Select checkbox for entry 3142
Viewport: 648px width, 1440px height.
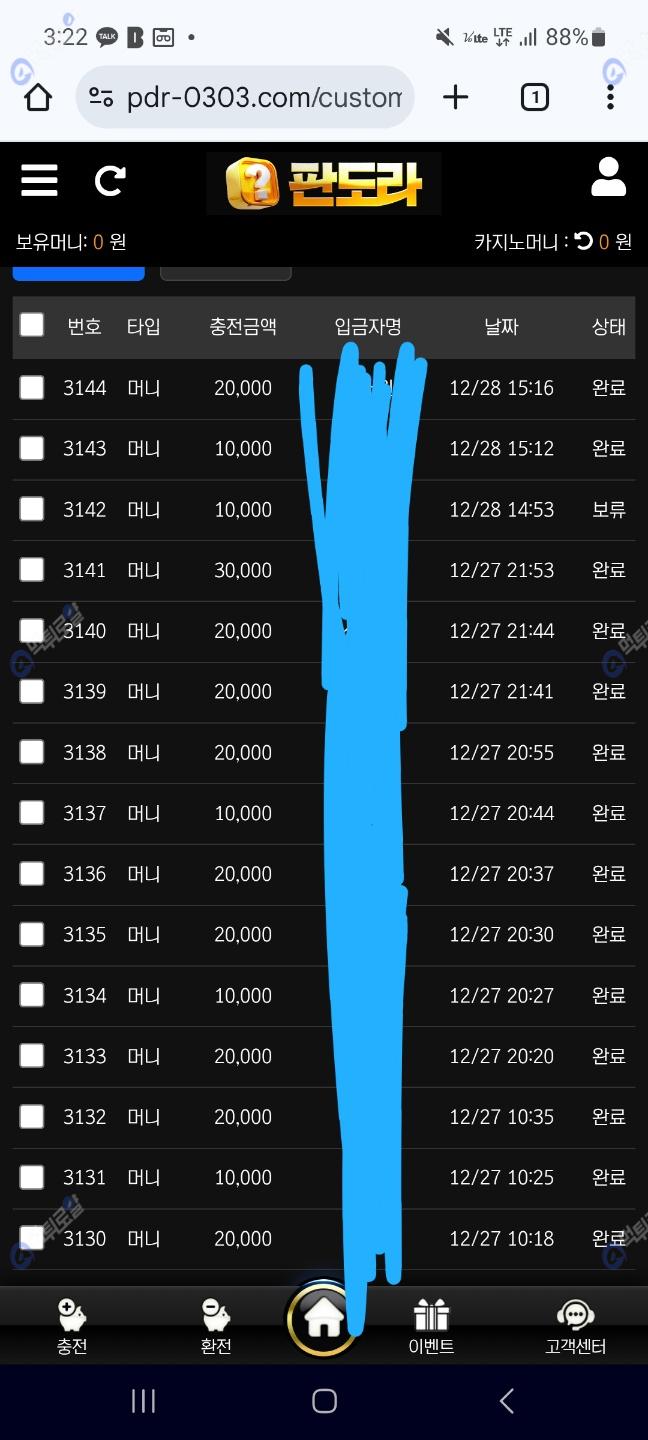pyautogui.click(x=32, y=509)
